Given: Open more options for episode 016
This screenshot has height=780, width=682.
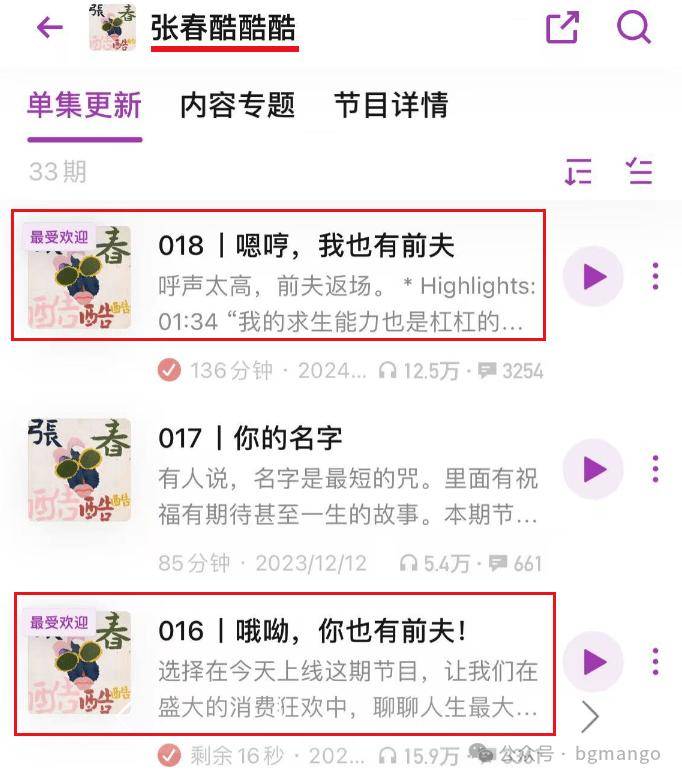Looking at the screenshot, I should [655, 661].
